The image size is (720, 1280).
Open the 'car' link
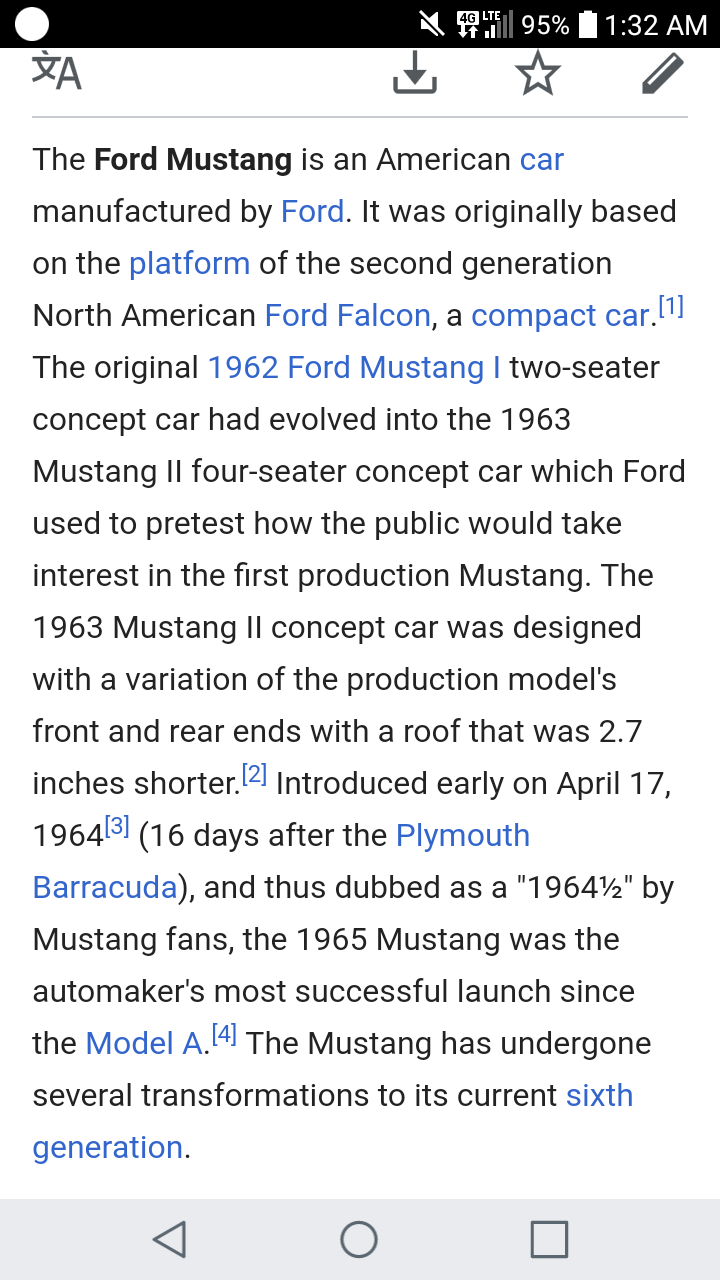pyautogui.click(x=542, y=160)
